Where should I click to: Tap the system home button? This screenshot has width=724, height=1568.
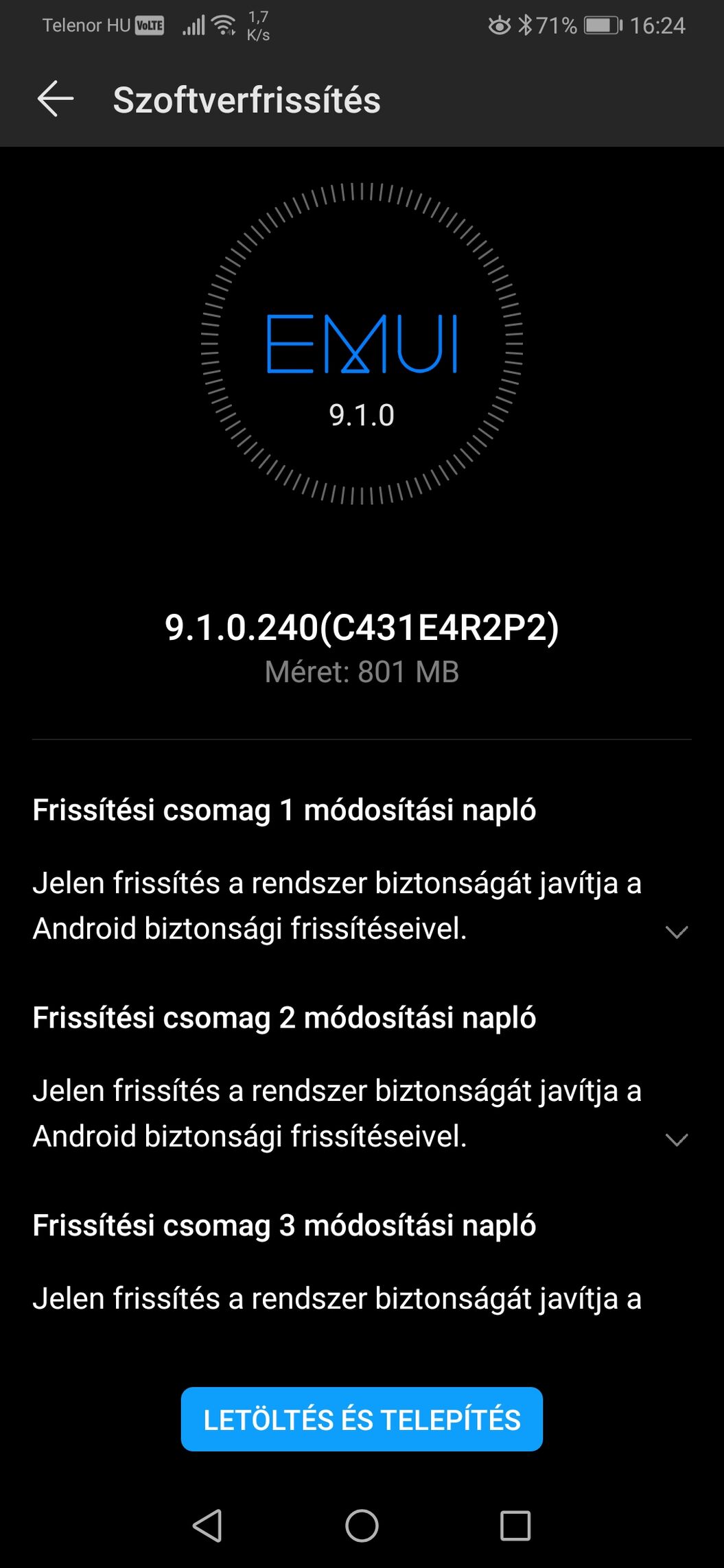click(x=362, y=1525)
